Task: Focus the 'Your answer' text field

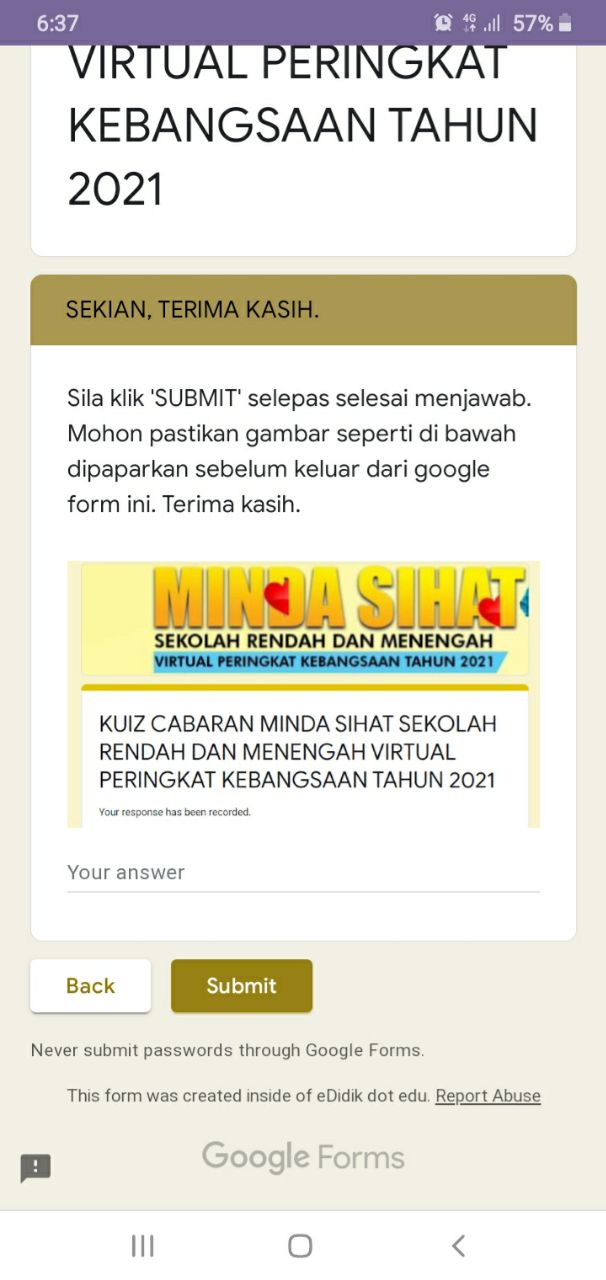Action: click(302, 873)
